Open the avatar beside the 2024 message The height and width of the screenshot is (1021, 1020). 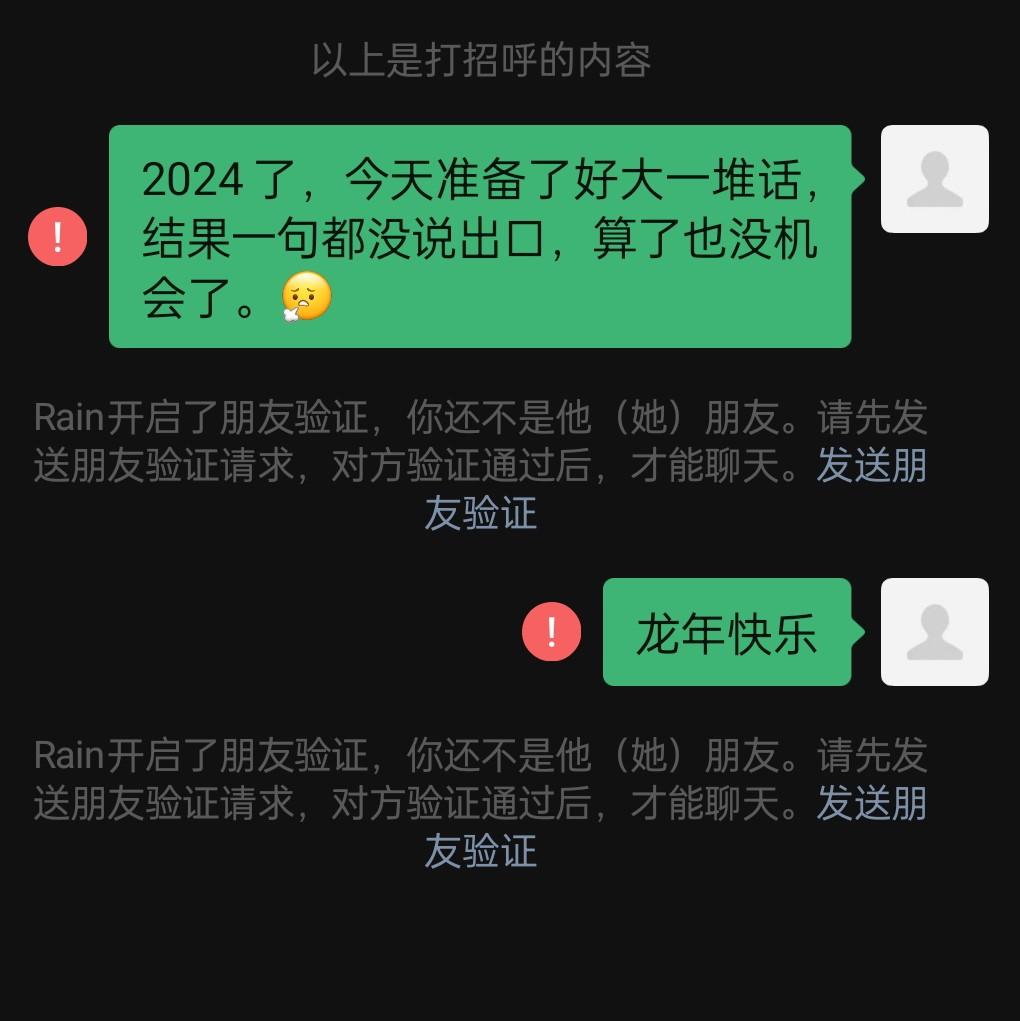click(934, 179)
